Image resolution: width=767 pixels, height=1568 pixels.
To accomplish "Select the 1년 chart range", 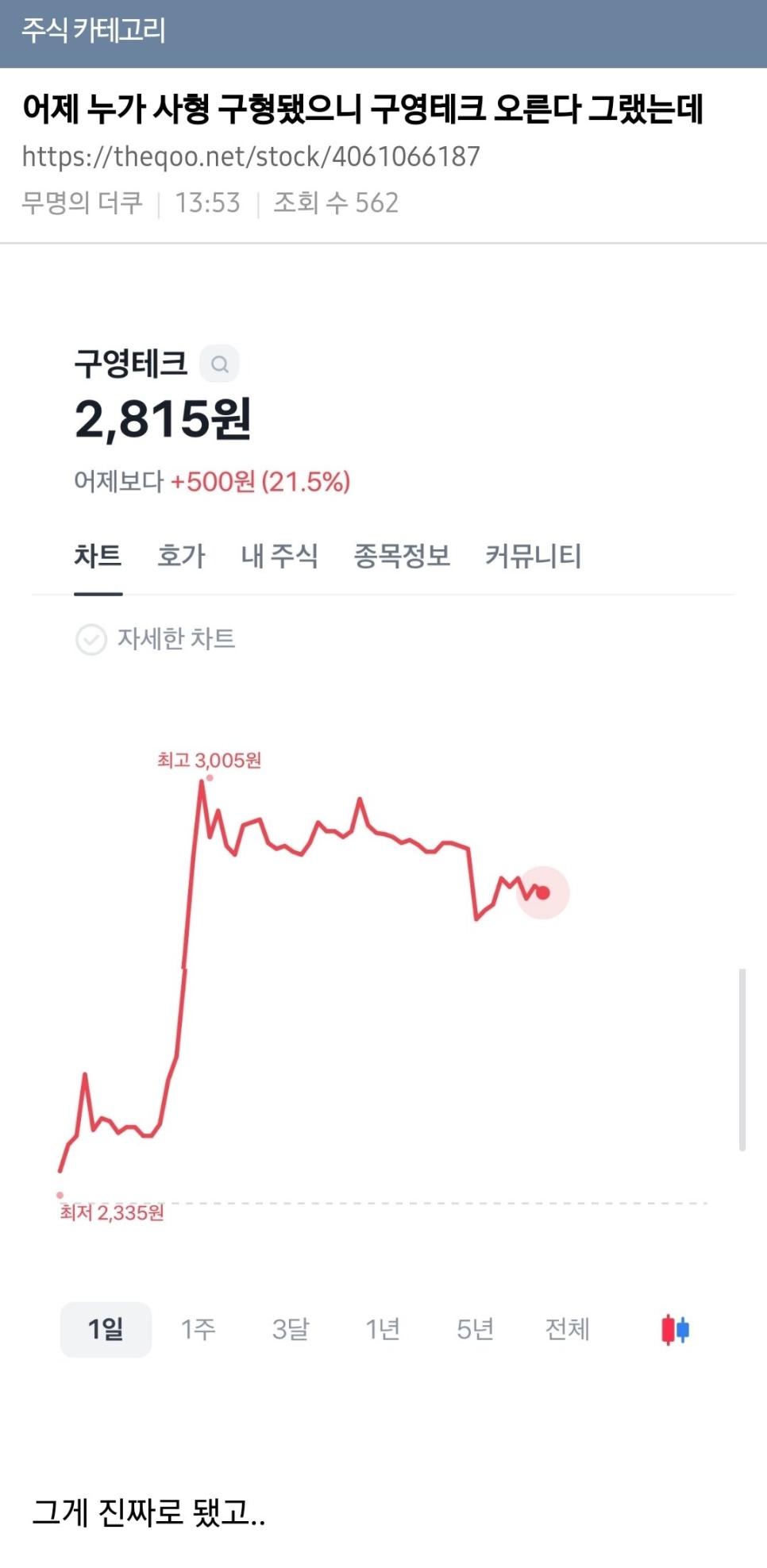I will [382, 1329].
